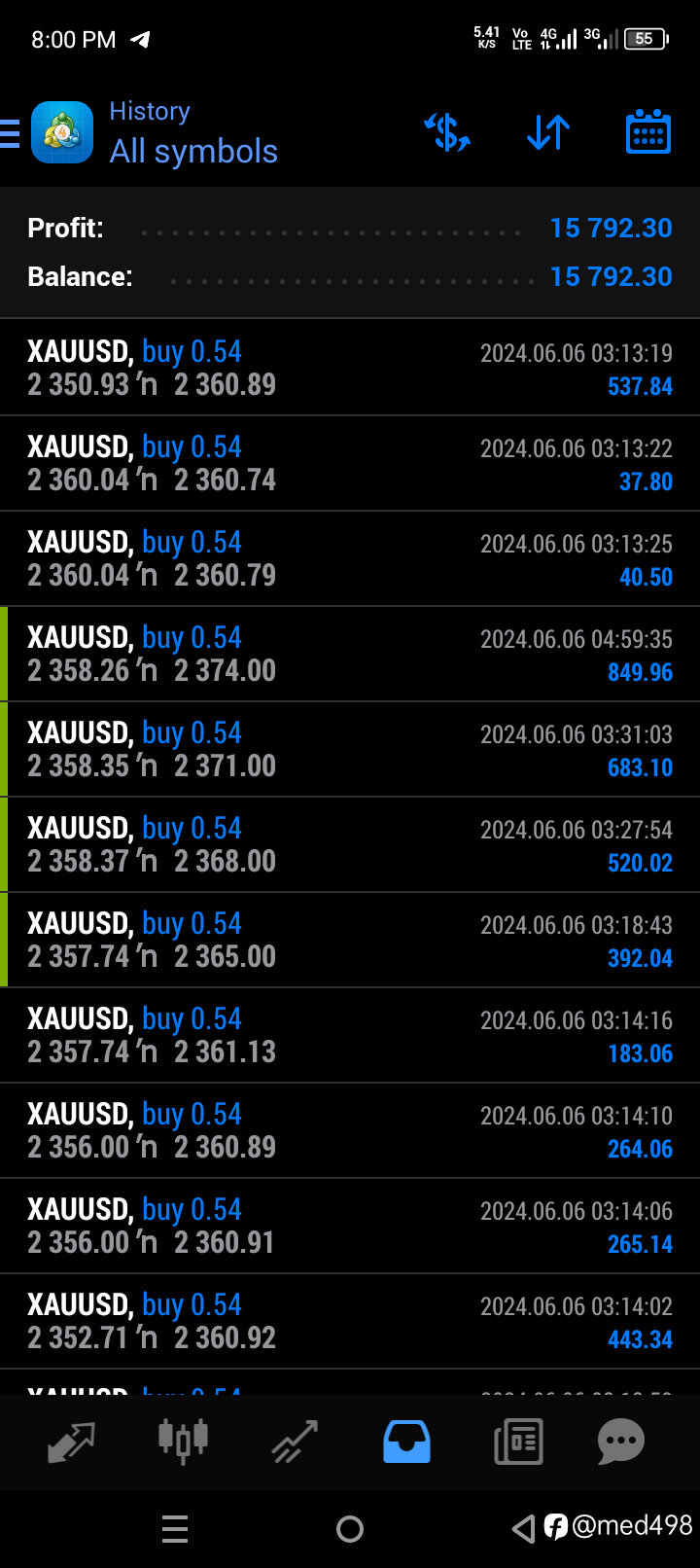The image size is (700, 1568).
Task: Switch to the Chat messages tab
Action: pos(621,1442)
